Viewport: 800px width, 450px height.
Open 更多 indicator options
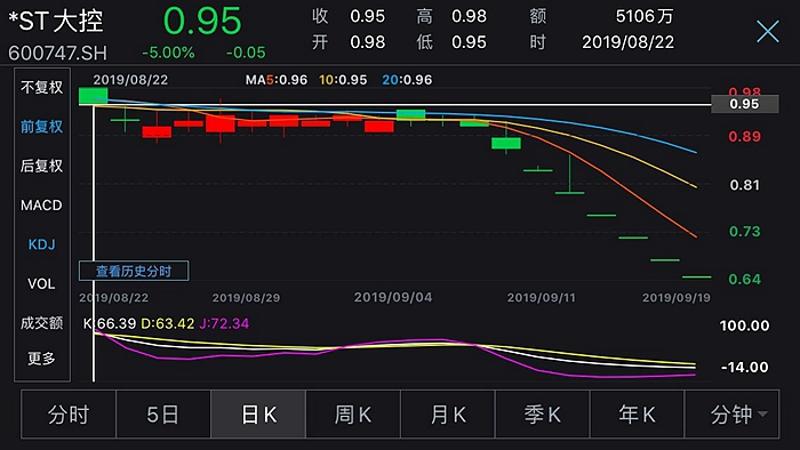click(42, 359)
